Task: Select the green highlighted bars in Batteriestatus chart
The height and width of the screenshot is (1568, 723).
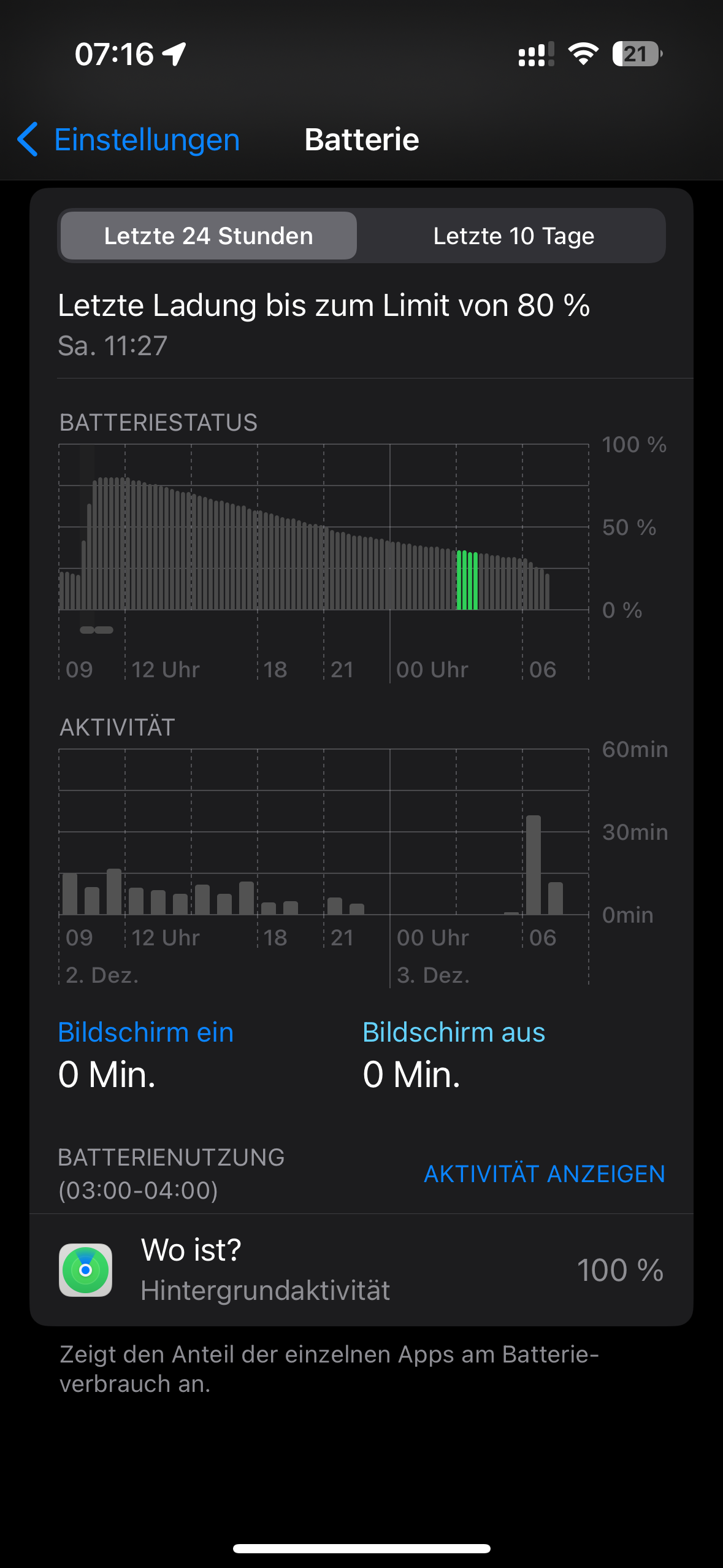Action: click(x=467, y=580)
